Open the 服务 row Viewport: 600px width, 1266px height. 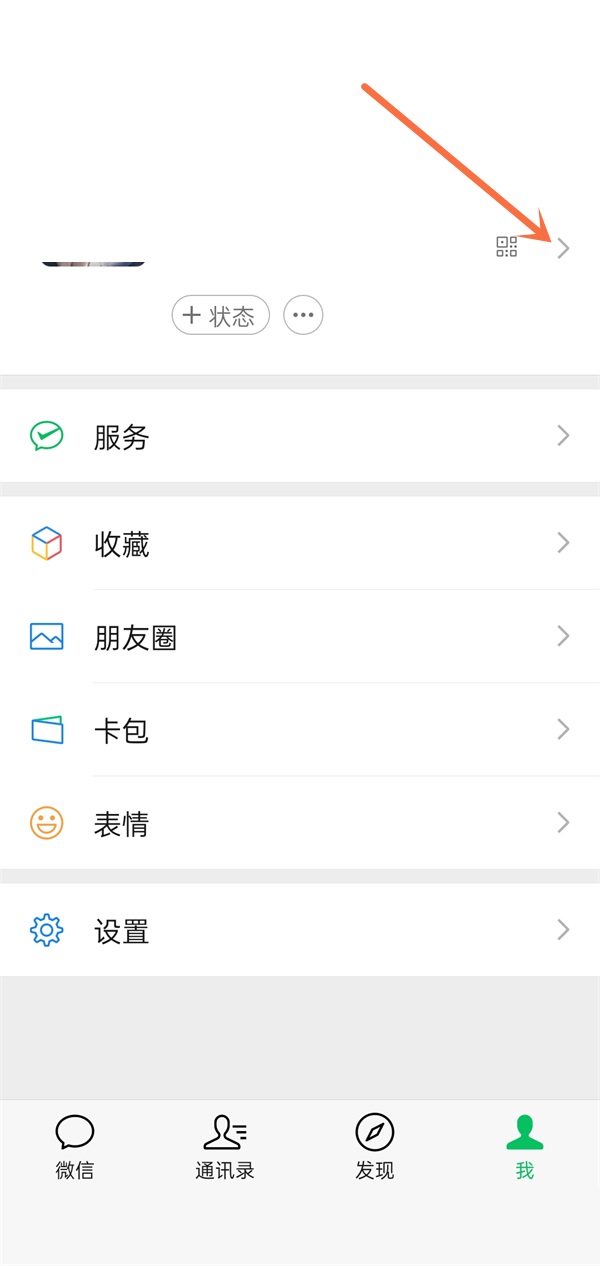[300, 436]
